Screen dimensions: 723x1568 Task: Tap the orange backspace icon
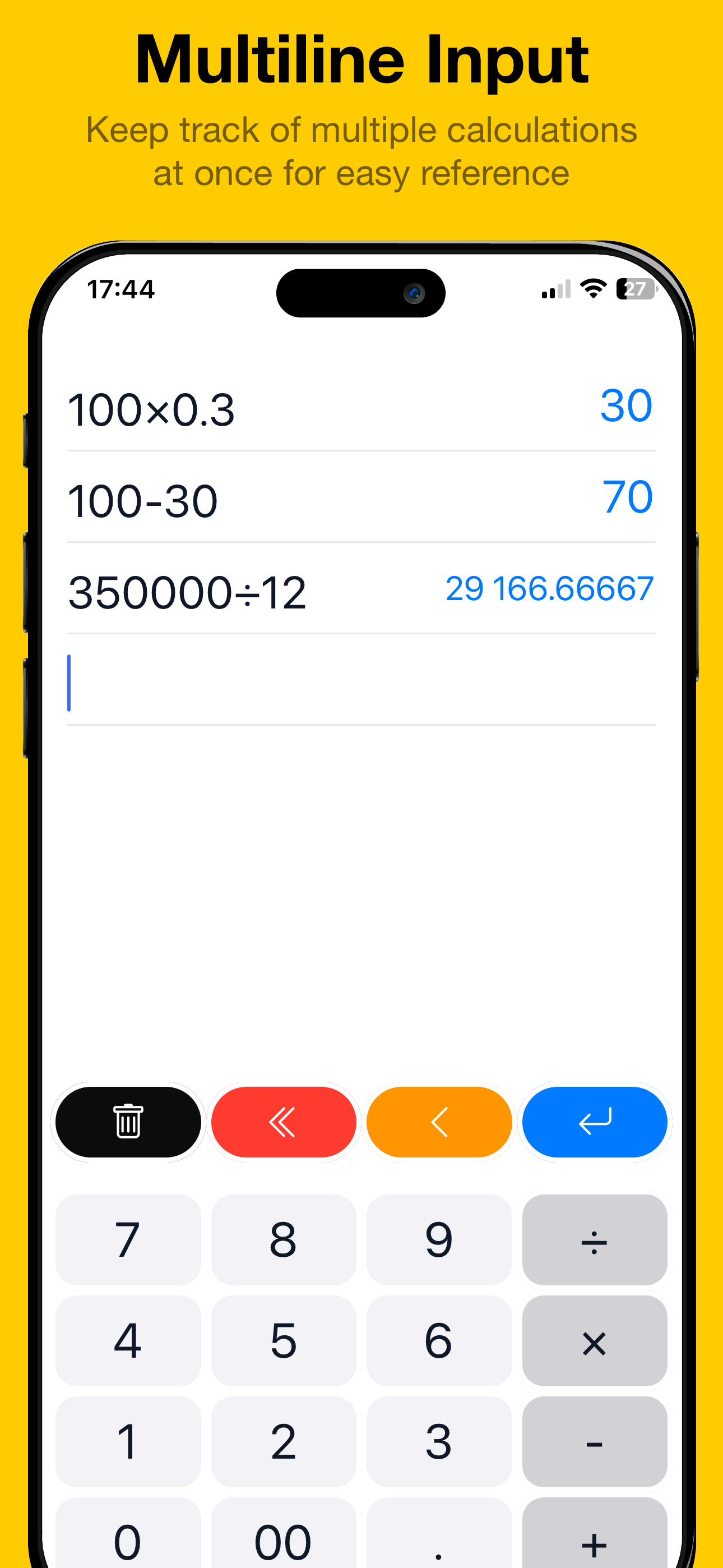click(439, 1122)
